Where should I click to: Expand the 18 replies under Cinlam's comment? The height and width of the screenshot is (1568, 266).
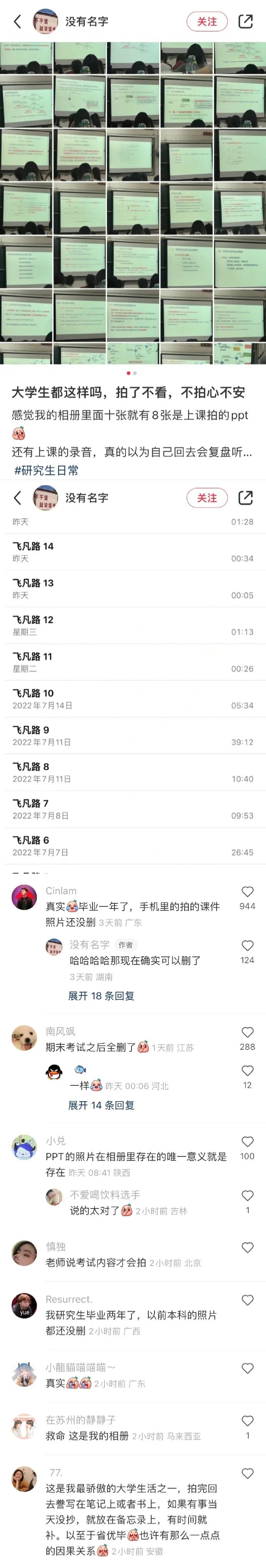(101, 996)
